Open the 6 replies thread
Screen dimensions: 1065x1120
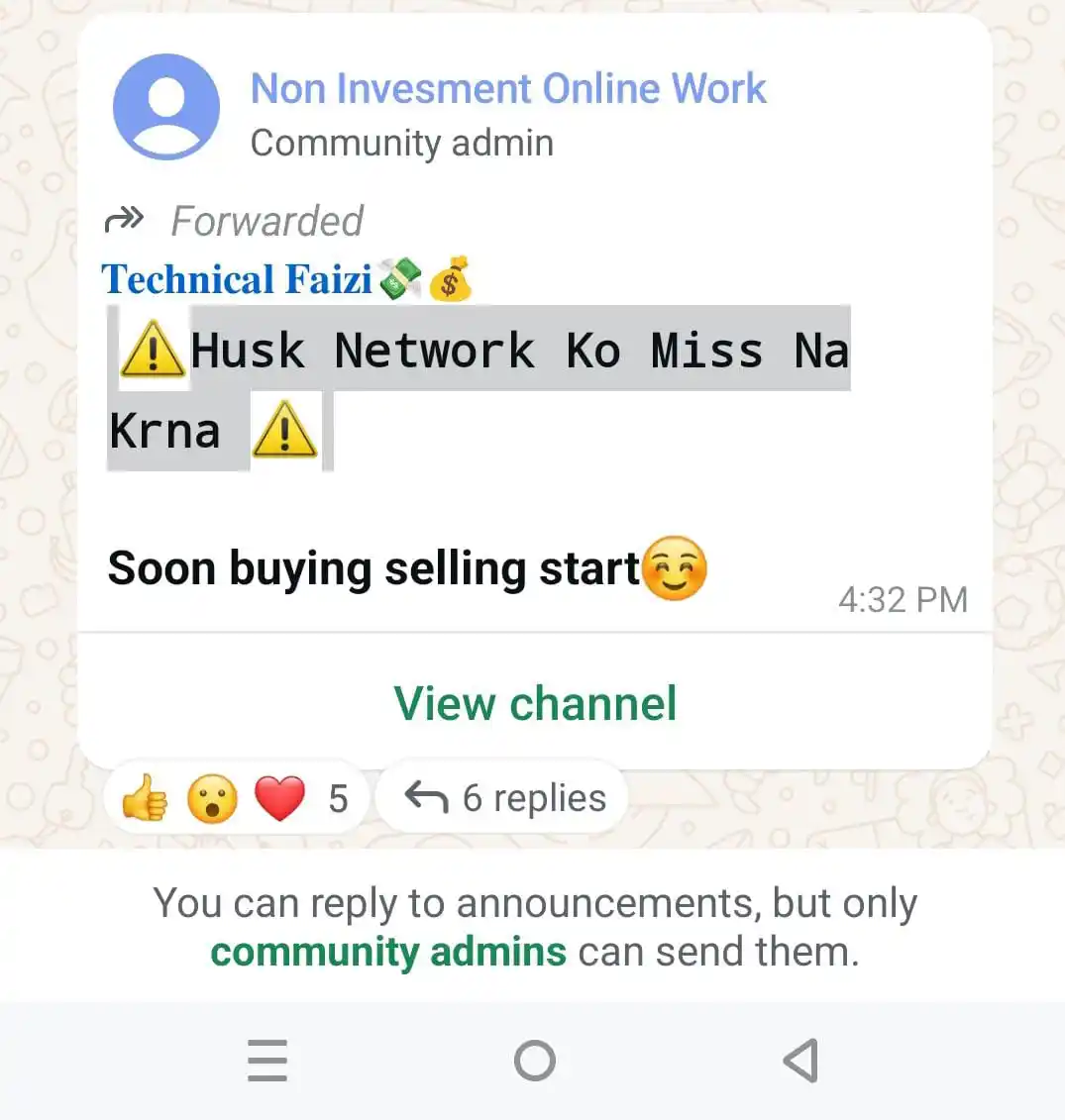tap(503, 797)
